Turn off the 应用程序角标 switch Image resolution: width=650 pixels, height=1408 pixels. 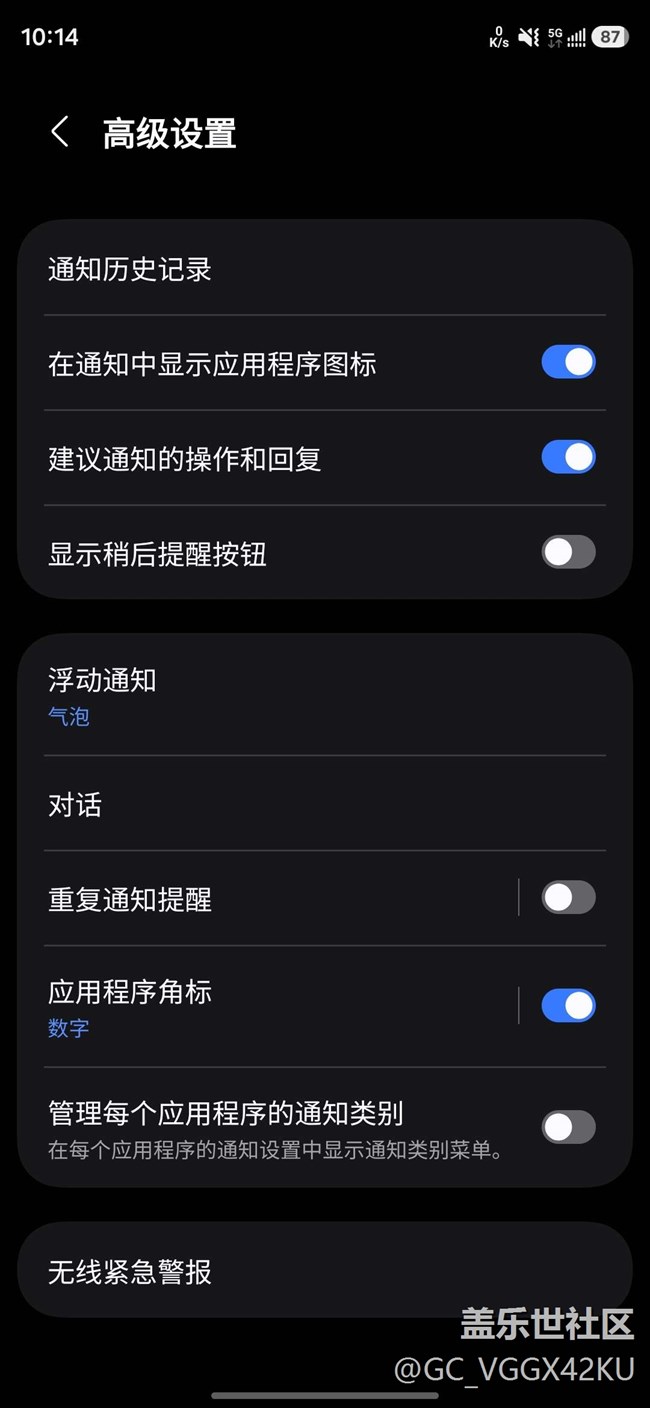click(x=568, y=1005)
